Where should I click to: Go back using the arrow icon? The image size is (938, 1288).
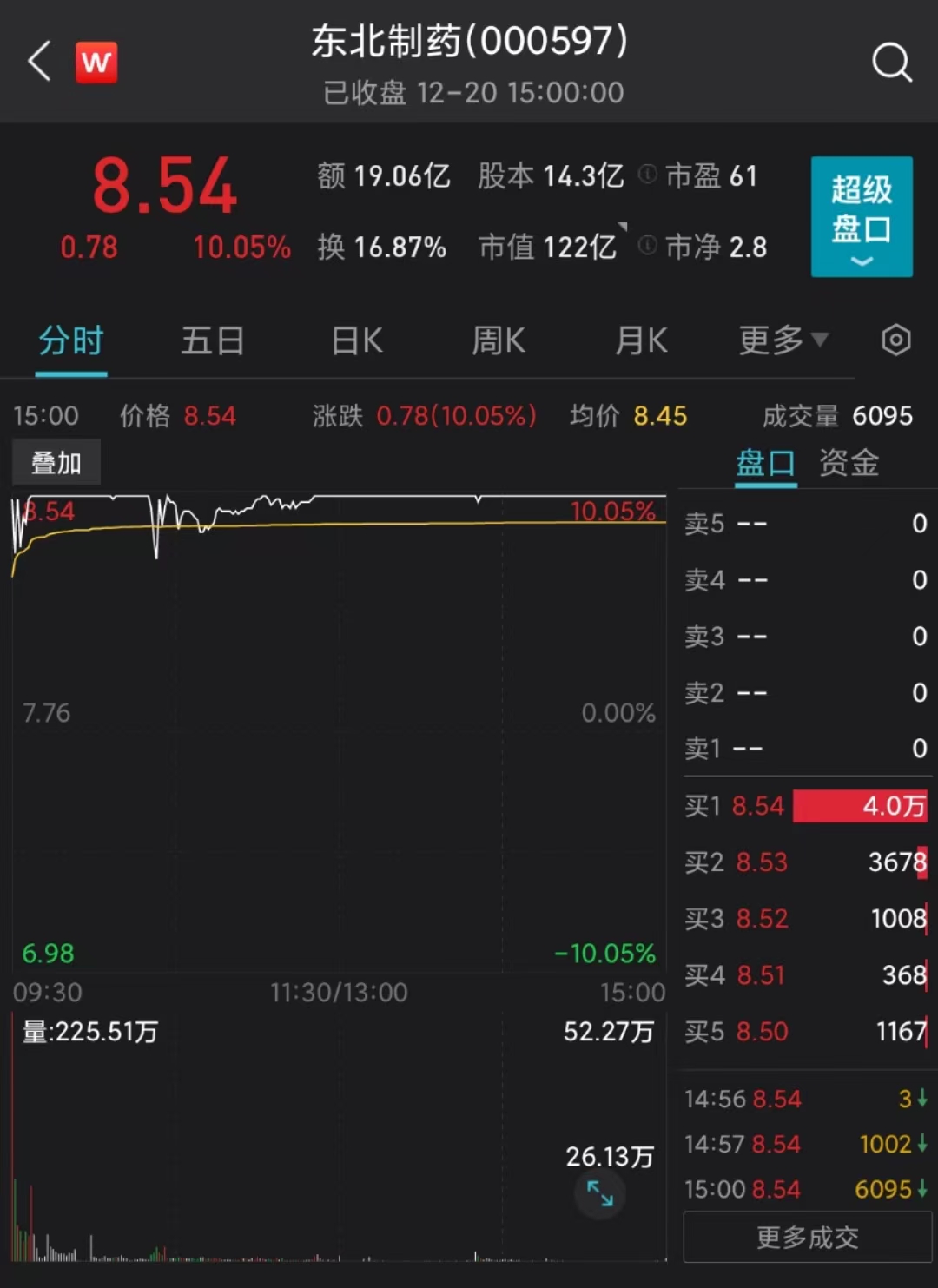click(x=39, y=62)
